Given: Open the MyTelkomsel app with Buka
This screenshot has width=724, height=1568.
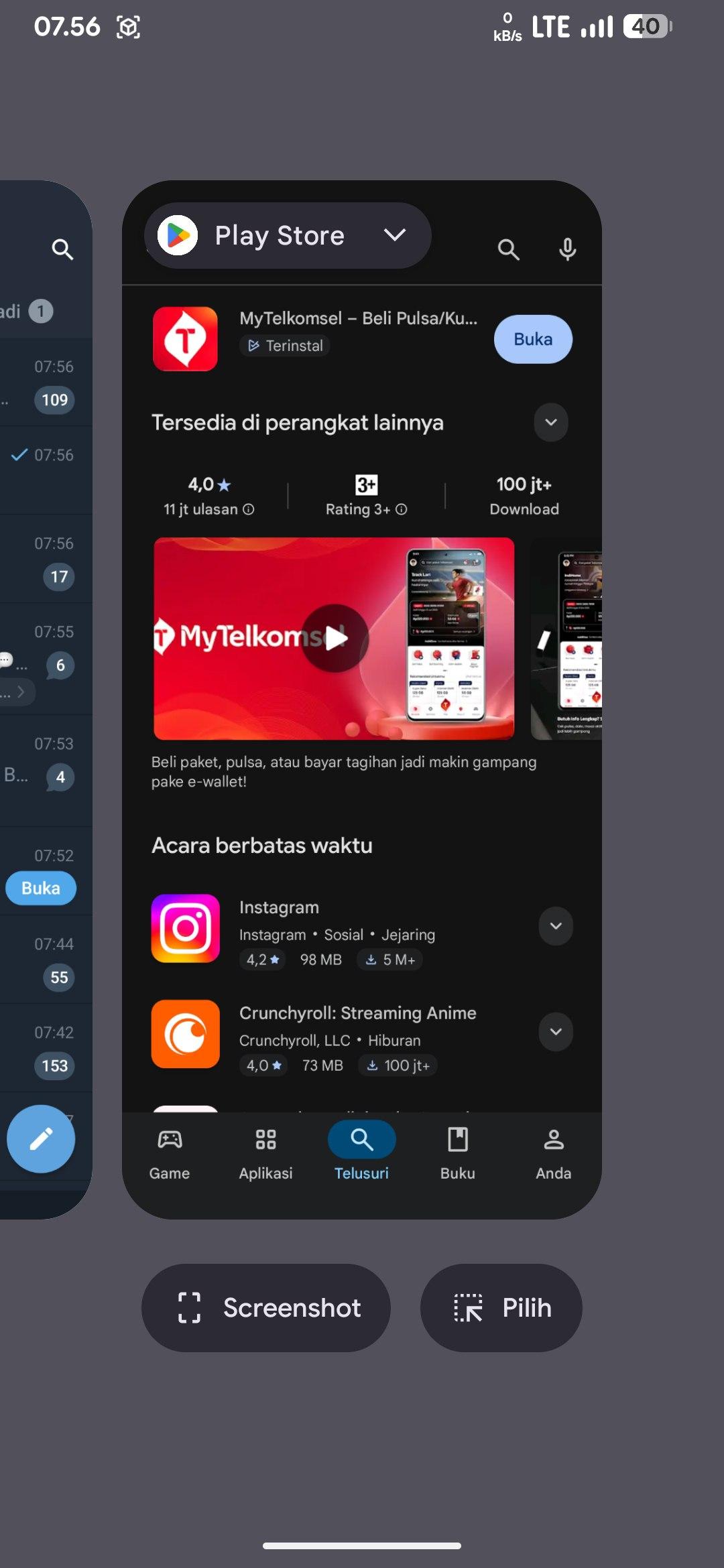Looking at the screenshot, I should click(533, 339).
